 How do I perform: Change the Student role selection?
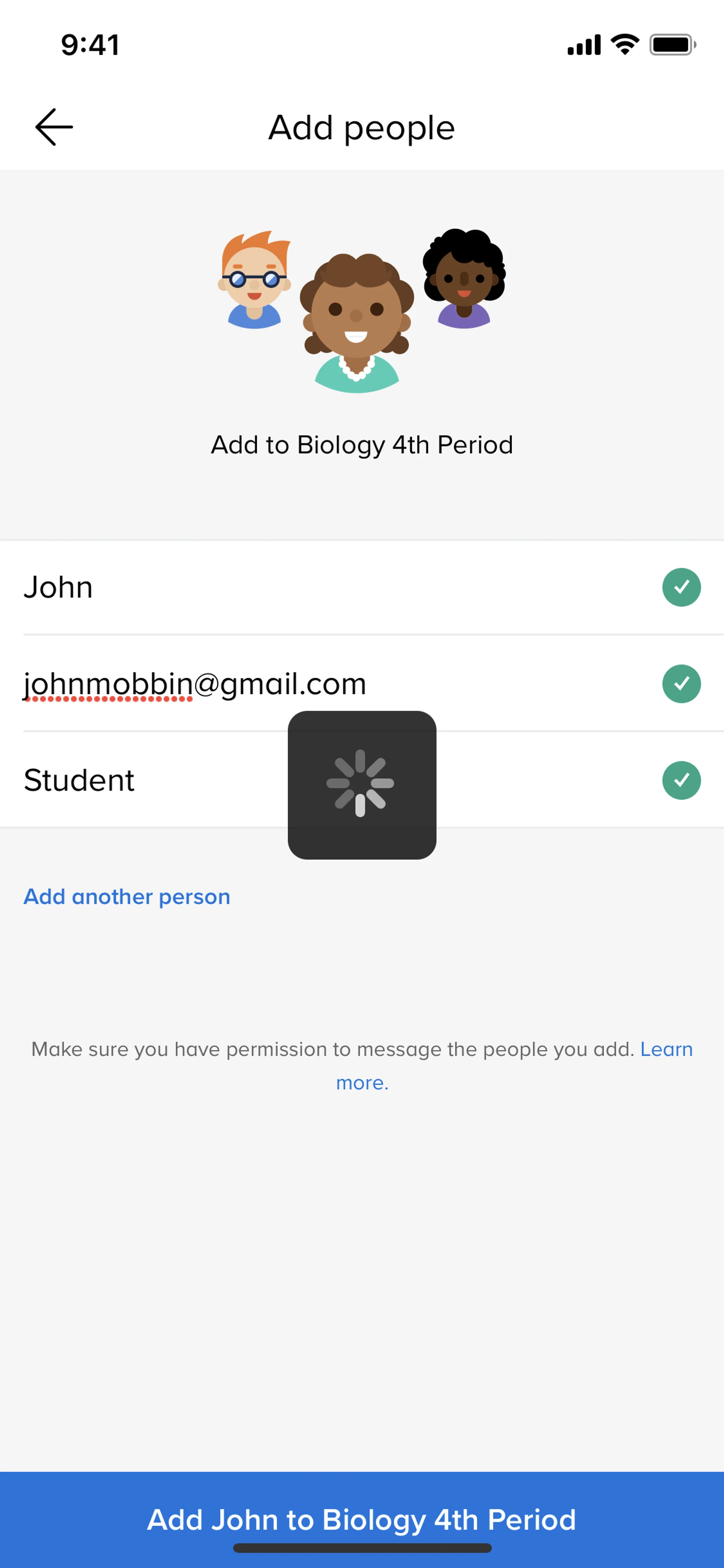(152, 780)
